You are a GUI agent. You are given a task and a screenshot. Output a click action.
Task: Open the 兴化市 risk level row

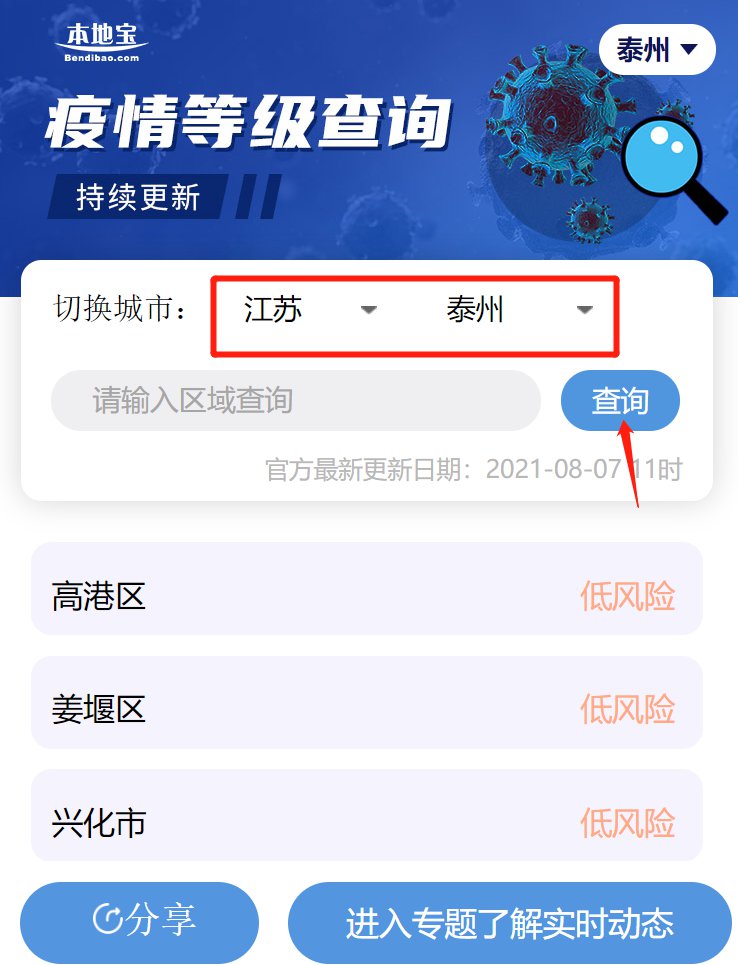pos(366,820)
